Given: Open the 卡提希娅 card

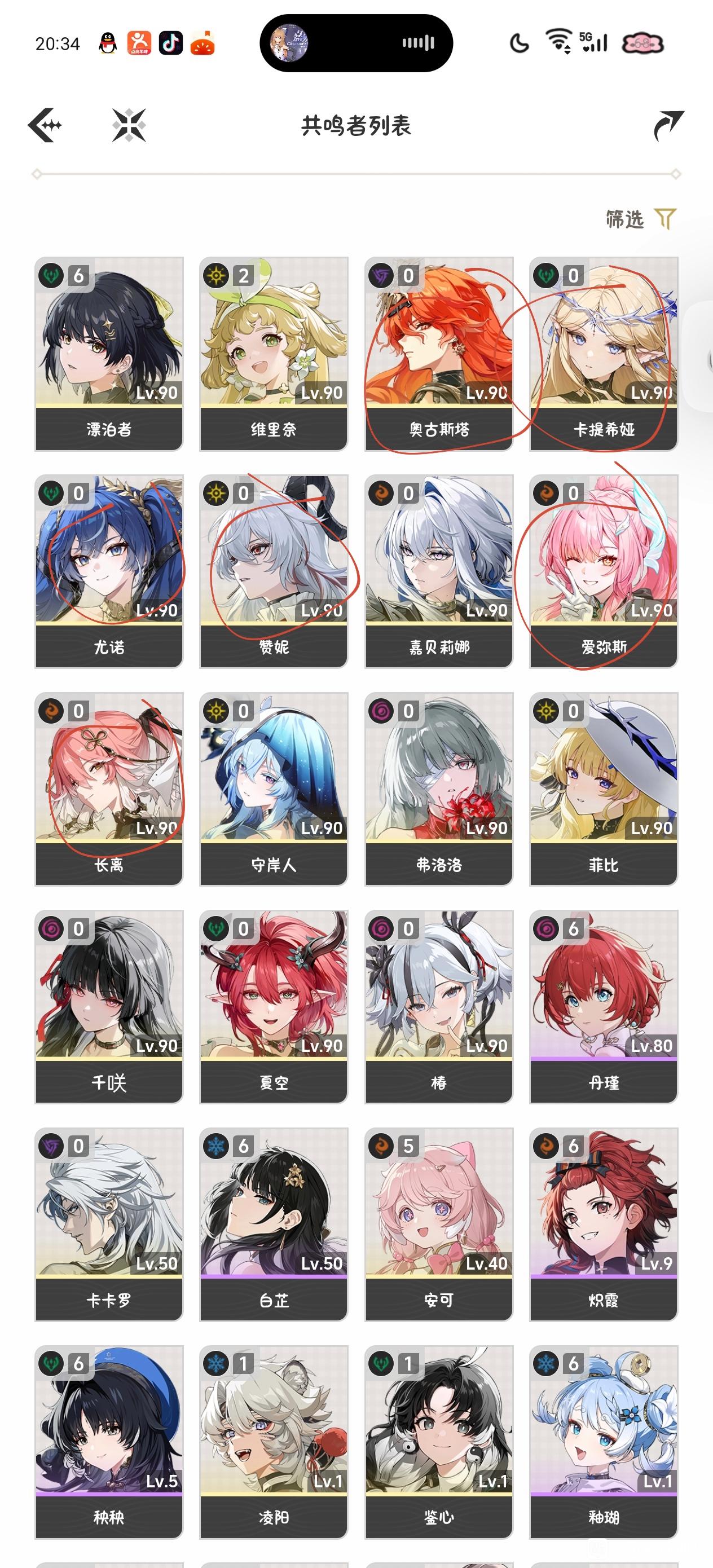Looking at the screenshot, I should point(604,354).
